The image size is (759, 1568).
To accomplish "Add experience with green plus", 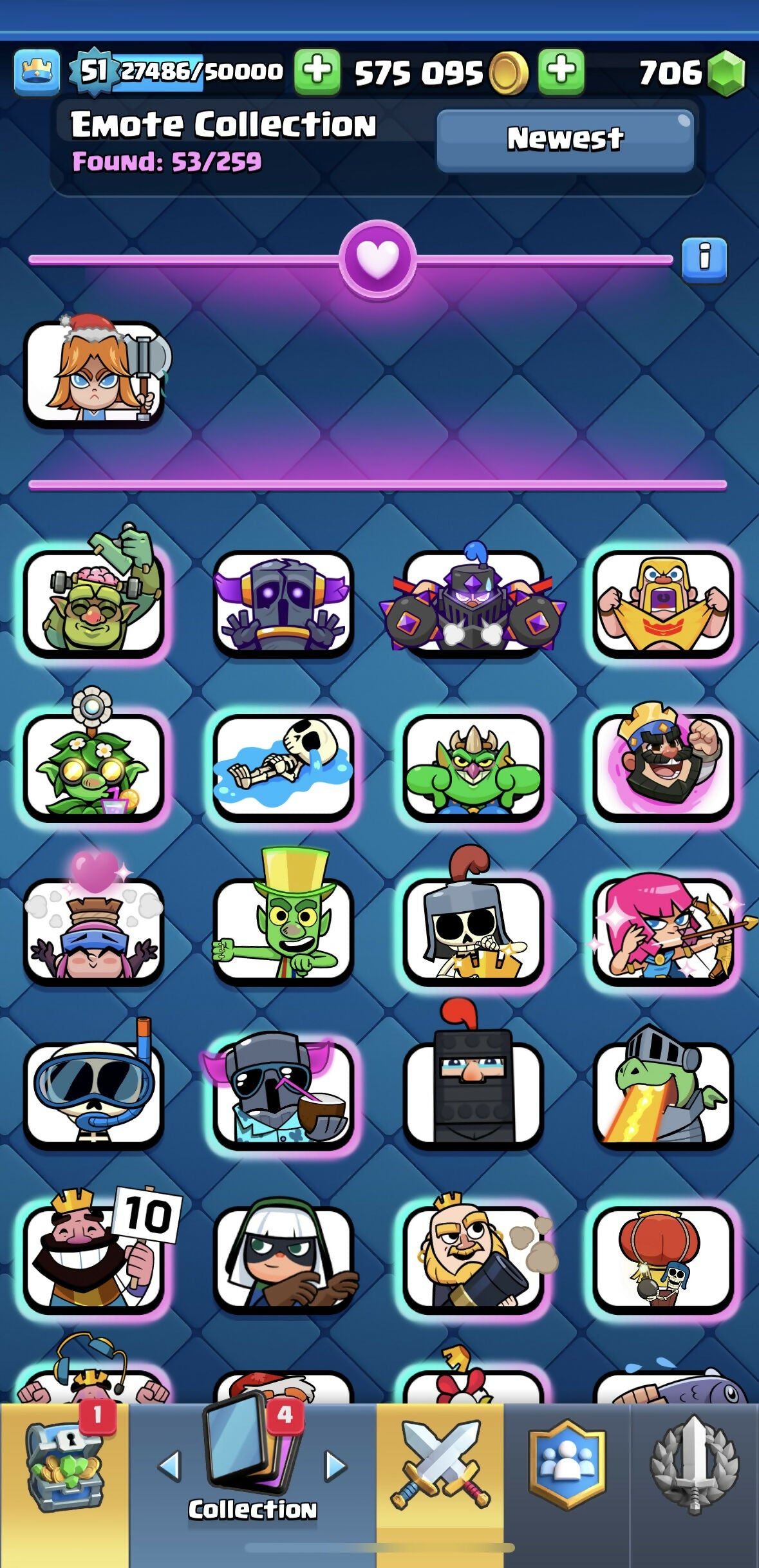I will coord(317,71).
